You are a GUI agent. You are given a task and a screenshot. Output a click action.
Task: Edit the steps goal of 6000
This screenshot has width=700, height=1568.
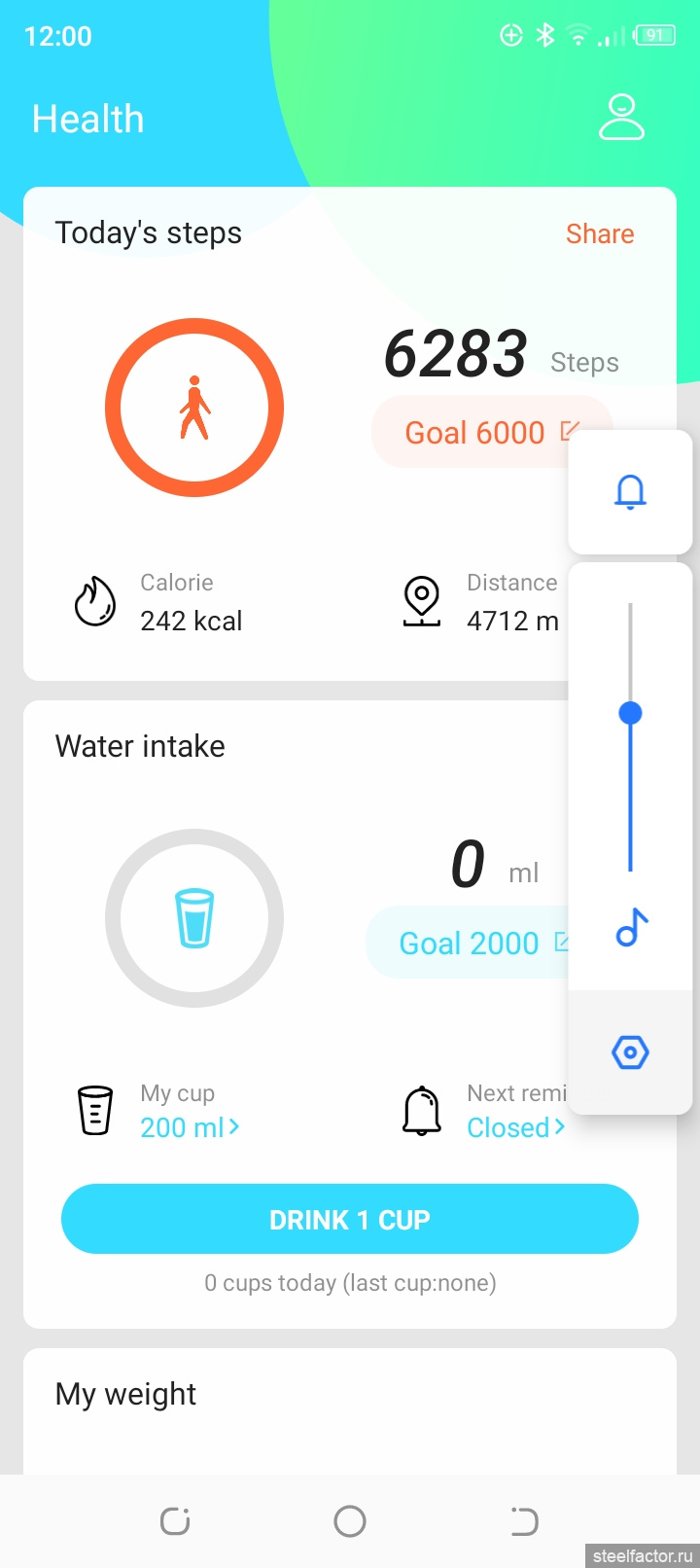(492, 432)
